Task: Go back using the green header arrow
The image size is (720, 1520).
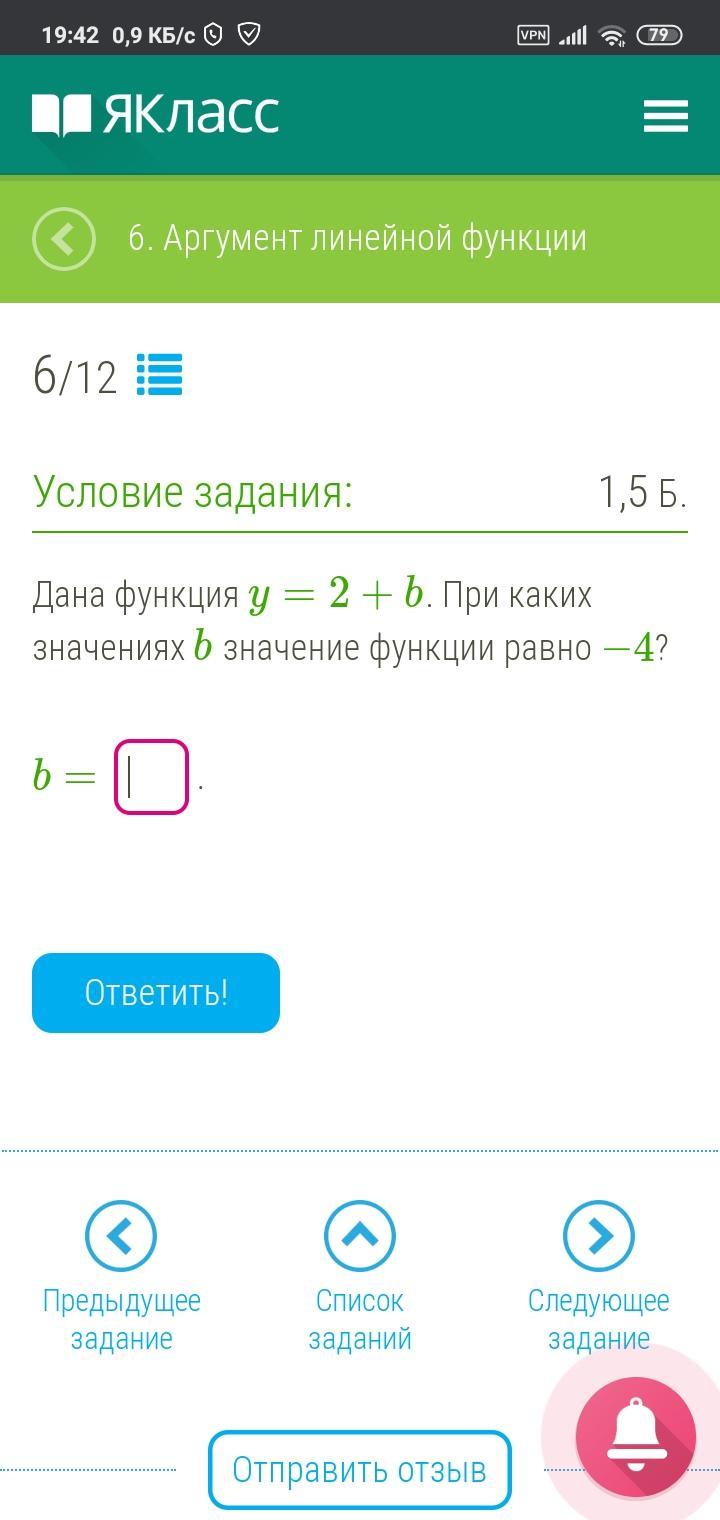Action: (x=64, y=239)
